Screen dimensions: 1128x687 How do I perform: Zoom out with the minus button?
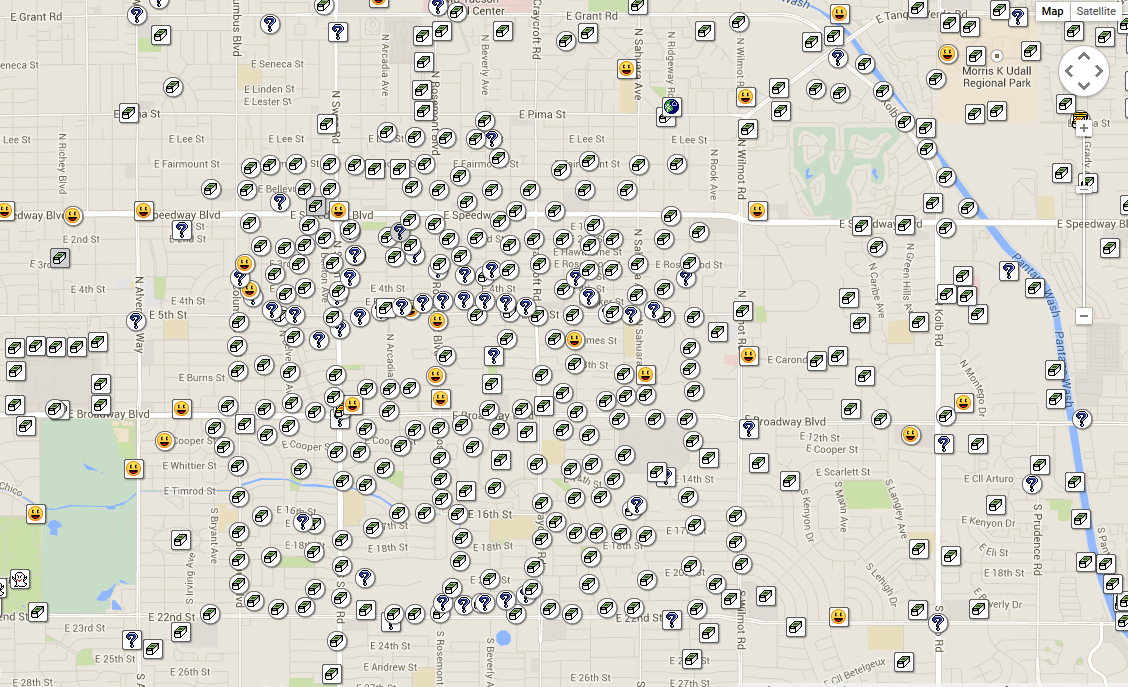(1083, 316)
